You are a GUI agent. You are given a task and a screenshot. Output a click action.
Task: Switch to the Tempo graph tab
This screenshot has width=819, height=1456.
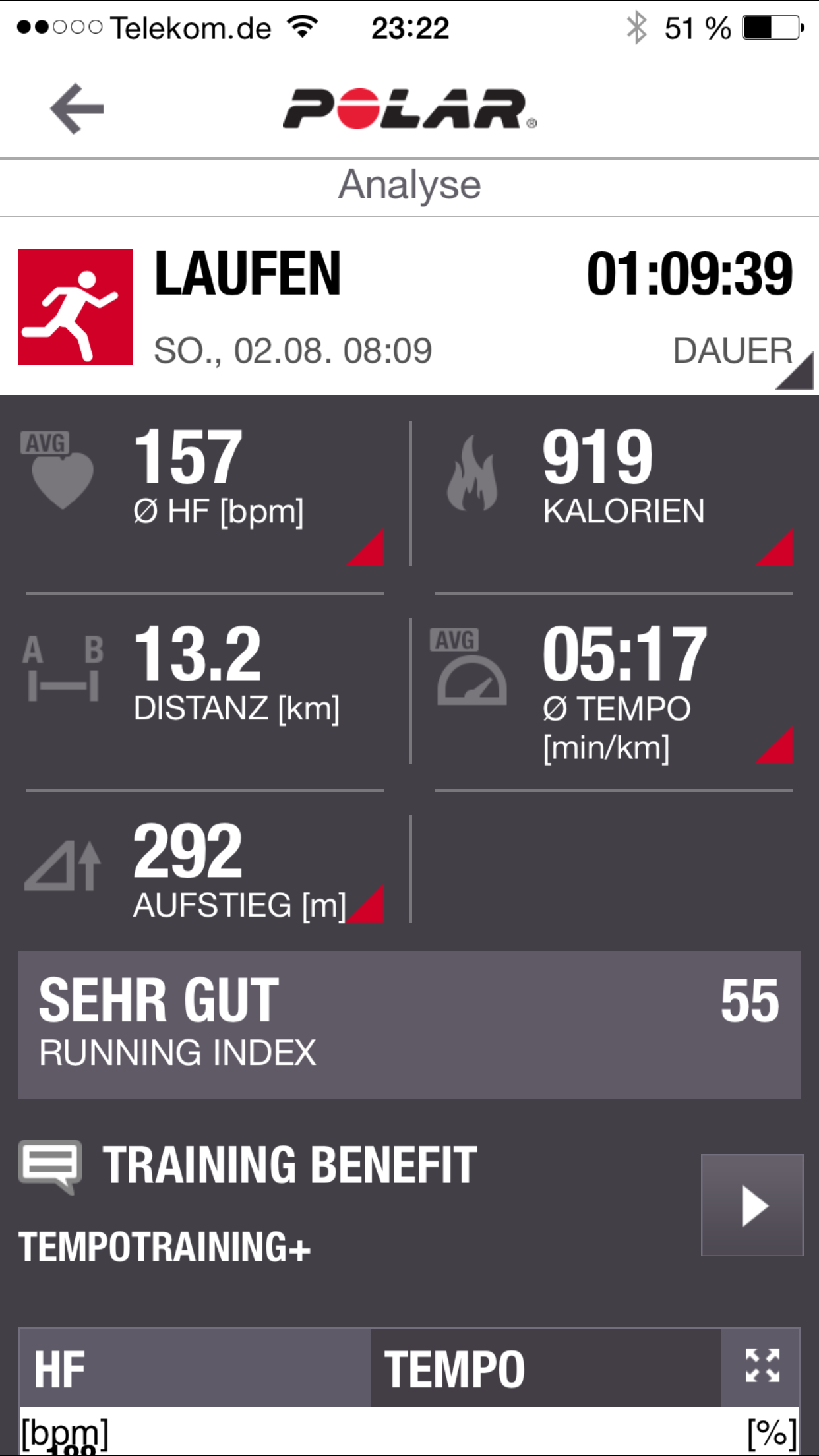545,1368
